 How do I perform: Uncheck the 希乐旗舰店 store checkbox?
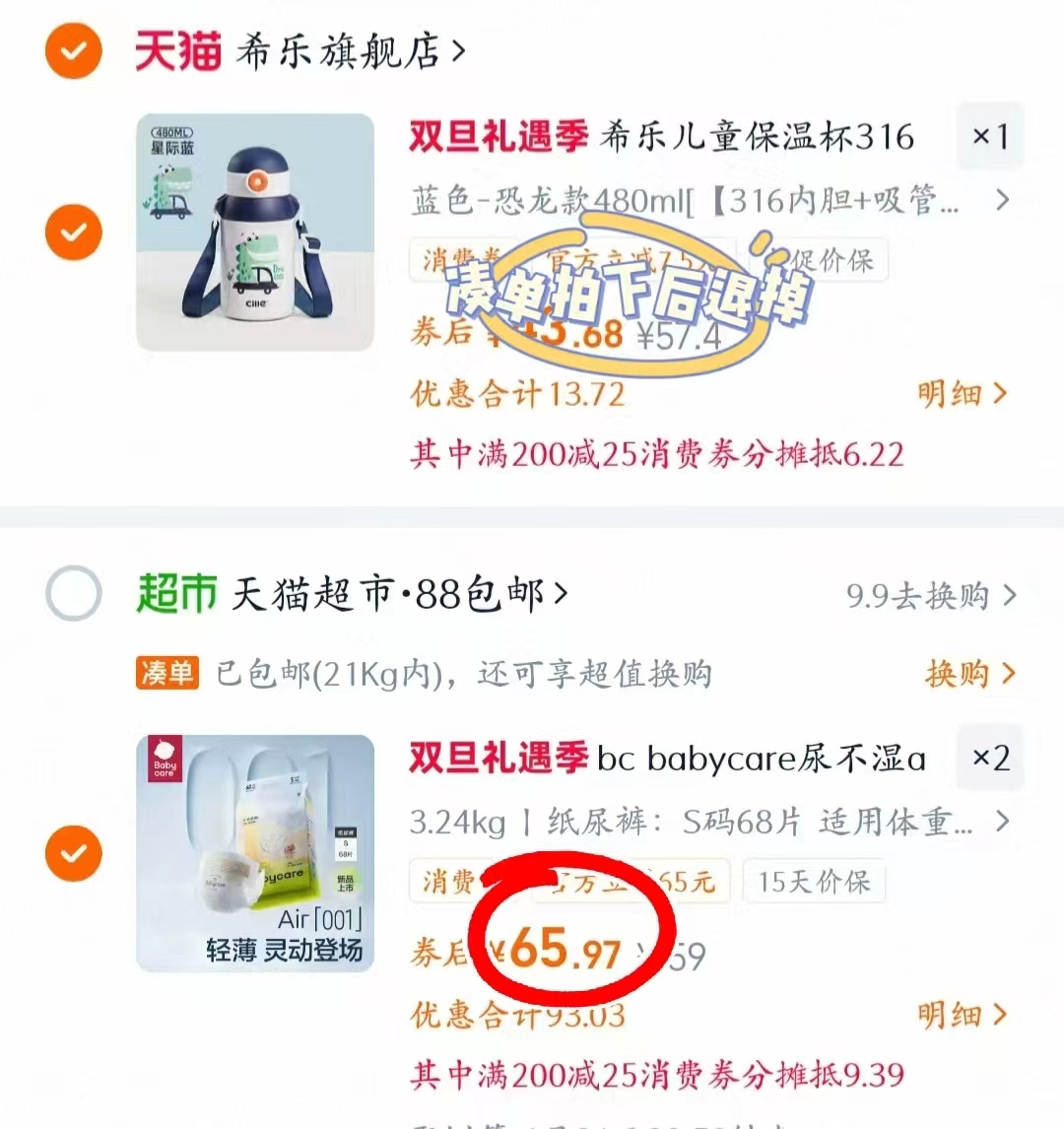[x=72, y=49]
